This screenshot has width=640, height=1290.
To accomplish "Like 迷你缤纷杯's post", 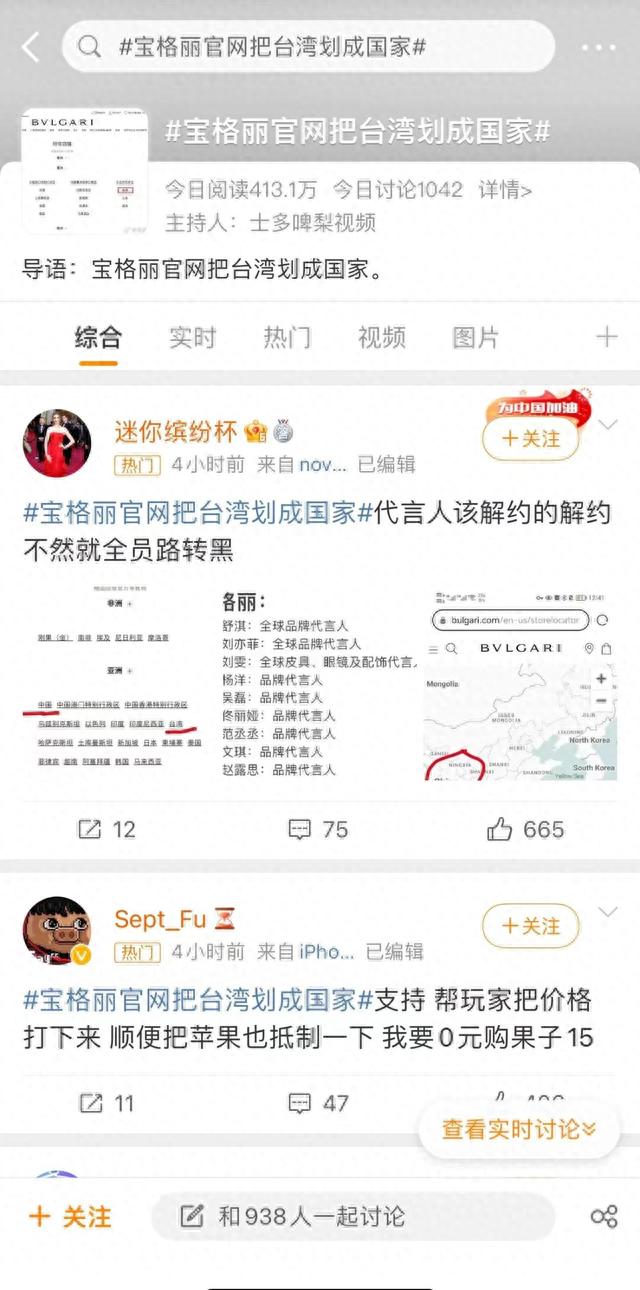I will click(x=526, y=829).
